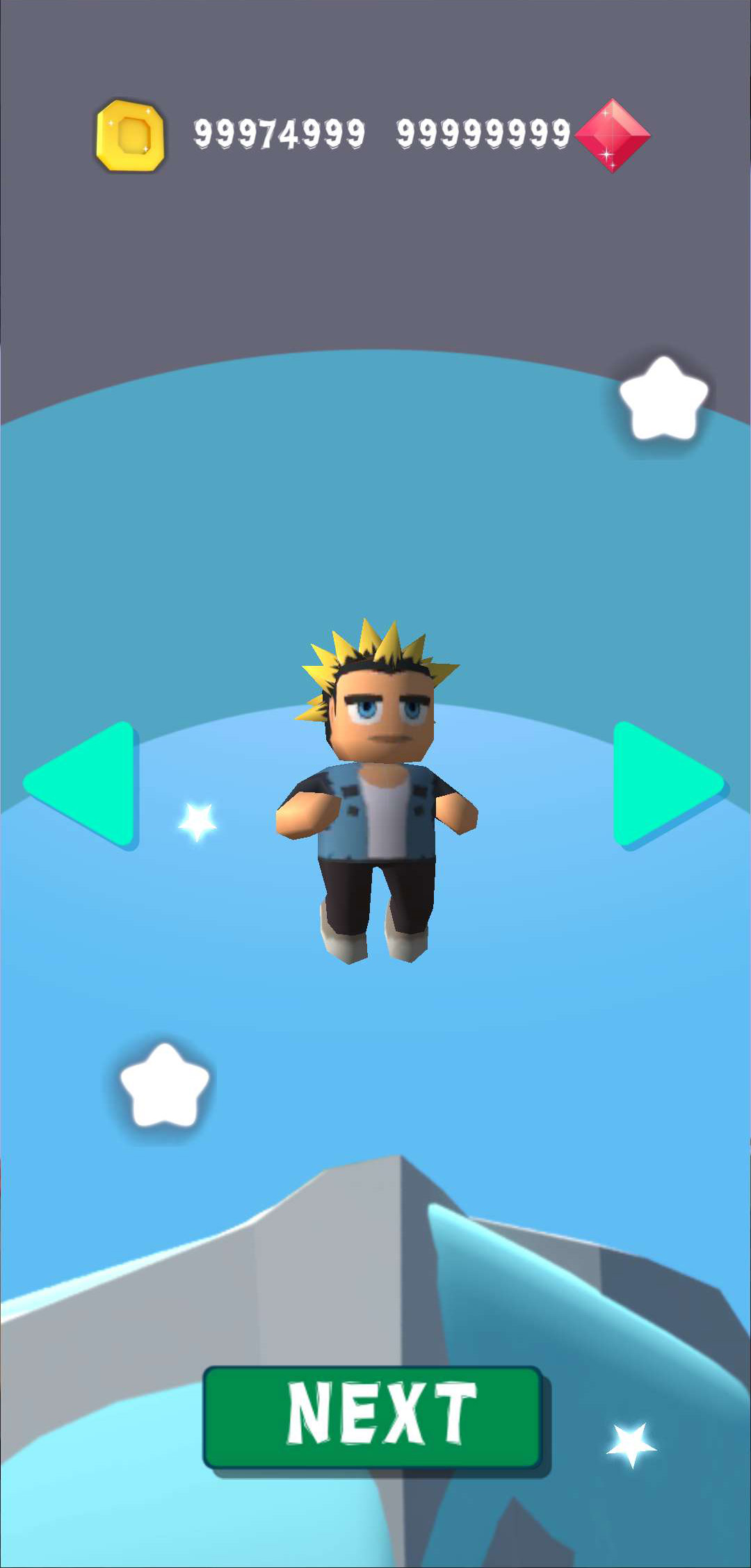This screenshot has width=751, height=1568.
Task: Select the previous character with left arrow
Action: coord(88,784)
